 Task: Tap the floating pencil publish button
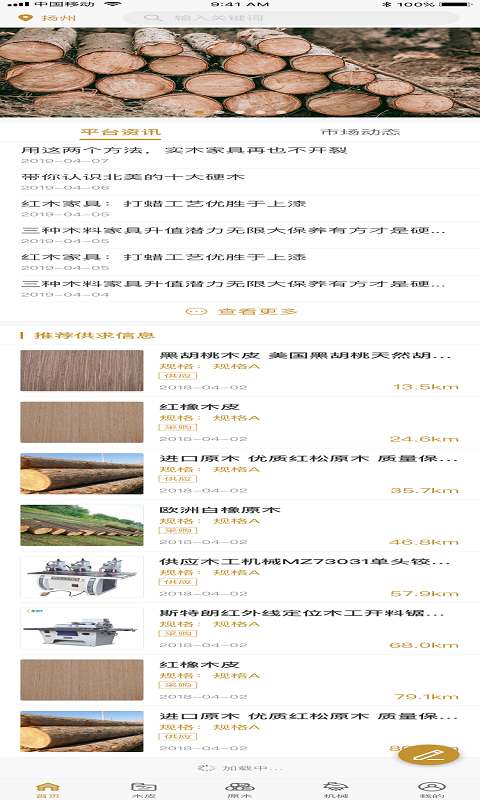coord(428,754)
